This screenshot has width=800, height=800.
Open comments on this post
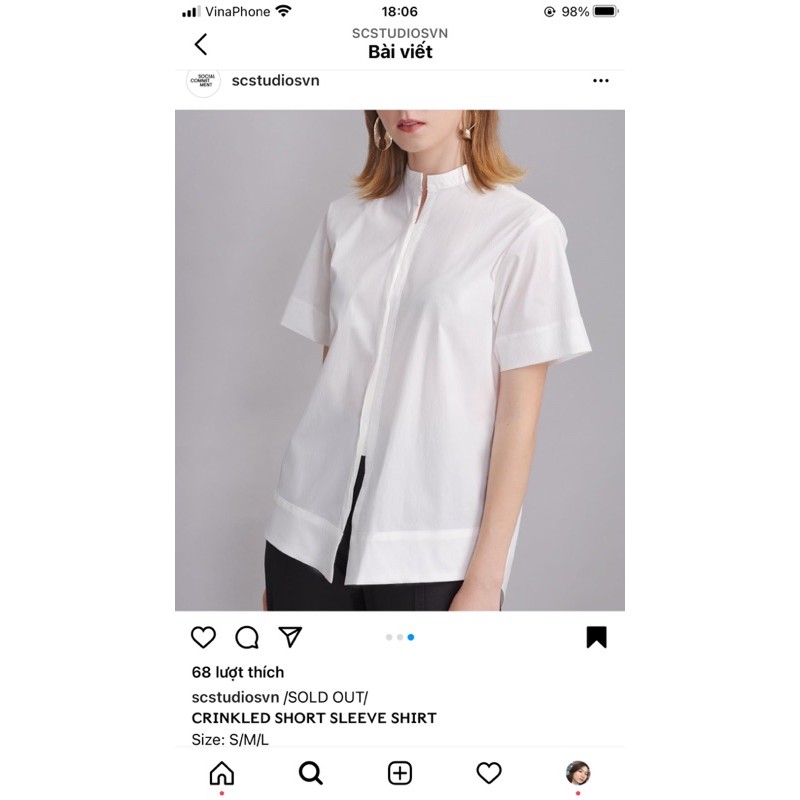(247, 637)
